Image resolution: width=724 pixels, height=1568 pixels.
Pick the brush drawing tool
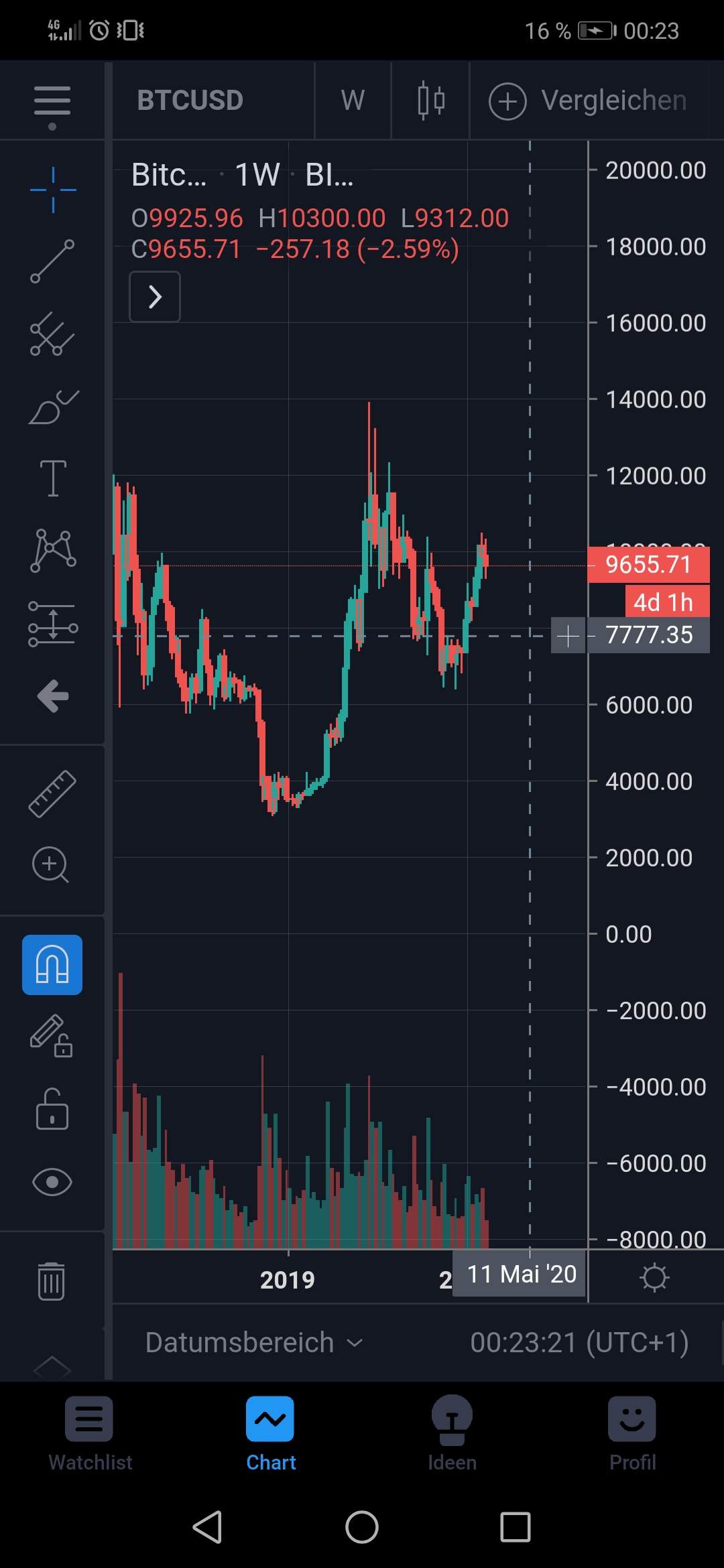click(x=54, y=407)
